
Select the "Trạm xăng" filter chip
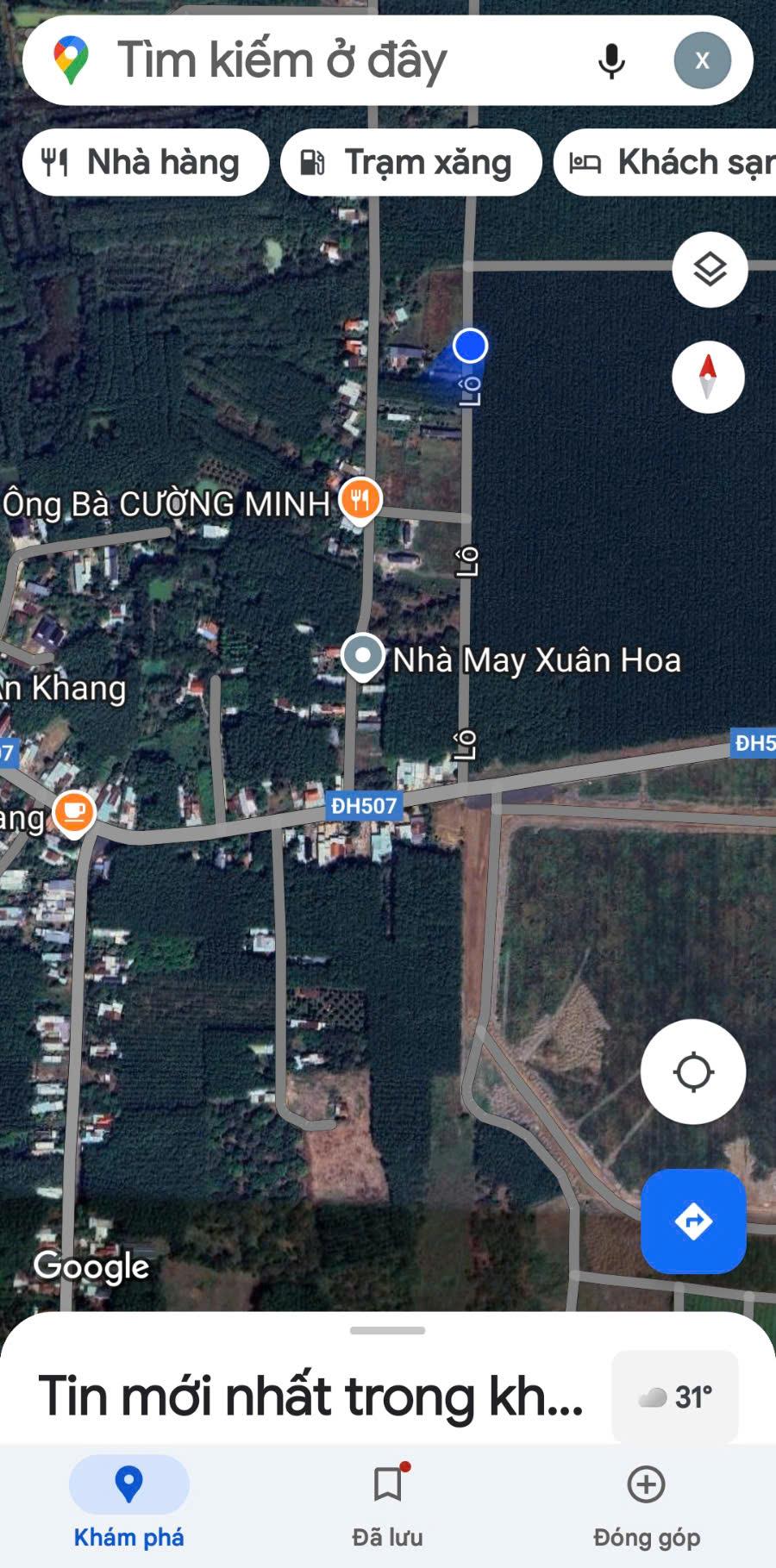tap(410, 163)
